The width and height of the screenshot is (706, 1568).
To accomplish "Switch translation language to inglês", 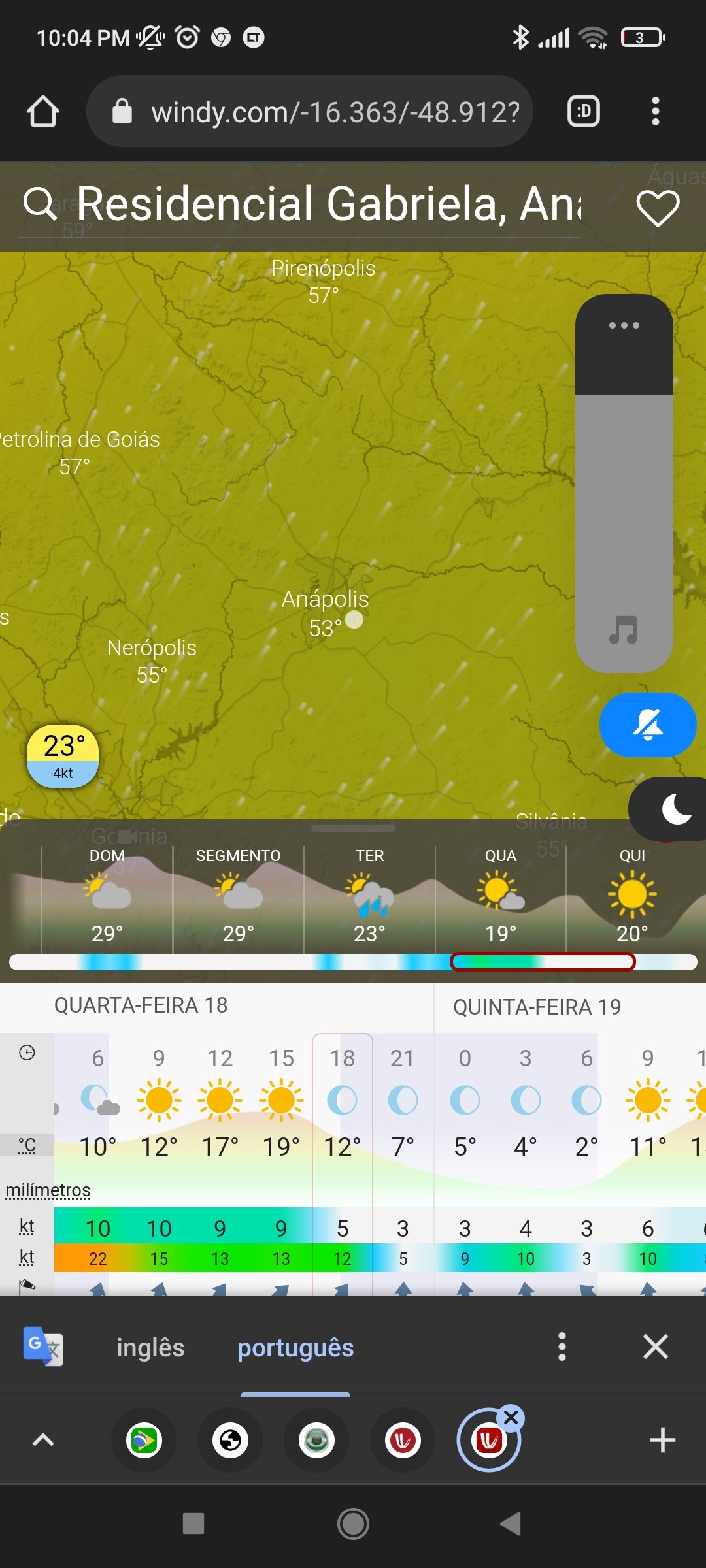I will [150, 1347].
